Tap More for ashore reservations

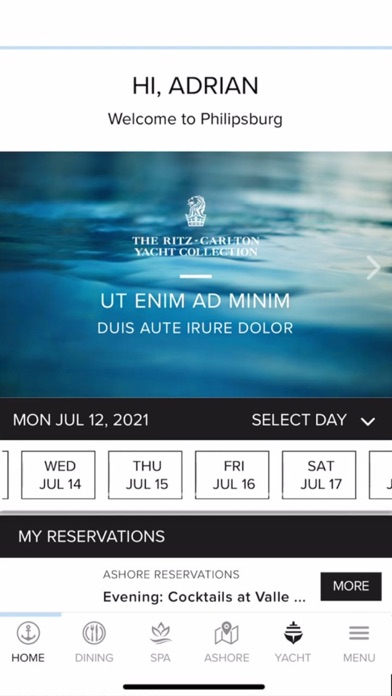coord(351,586)
